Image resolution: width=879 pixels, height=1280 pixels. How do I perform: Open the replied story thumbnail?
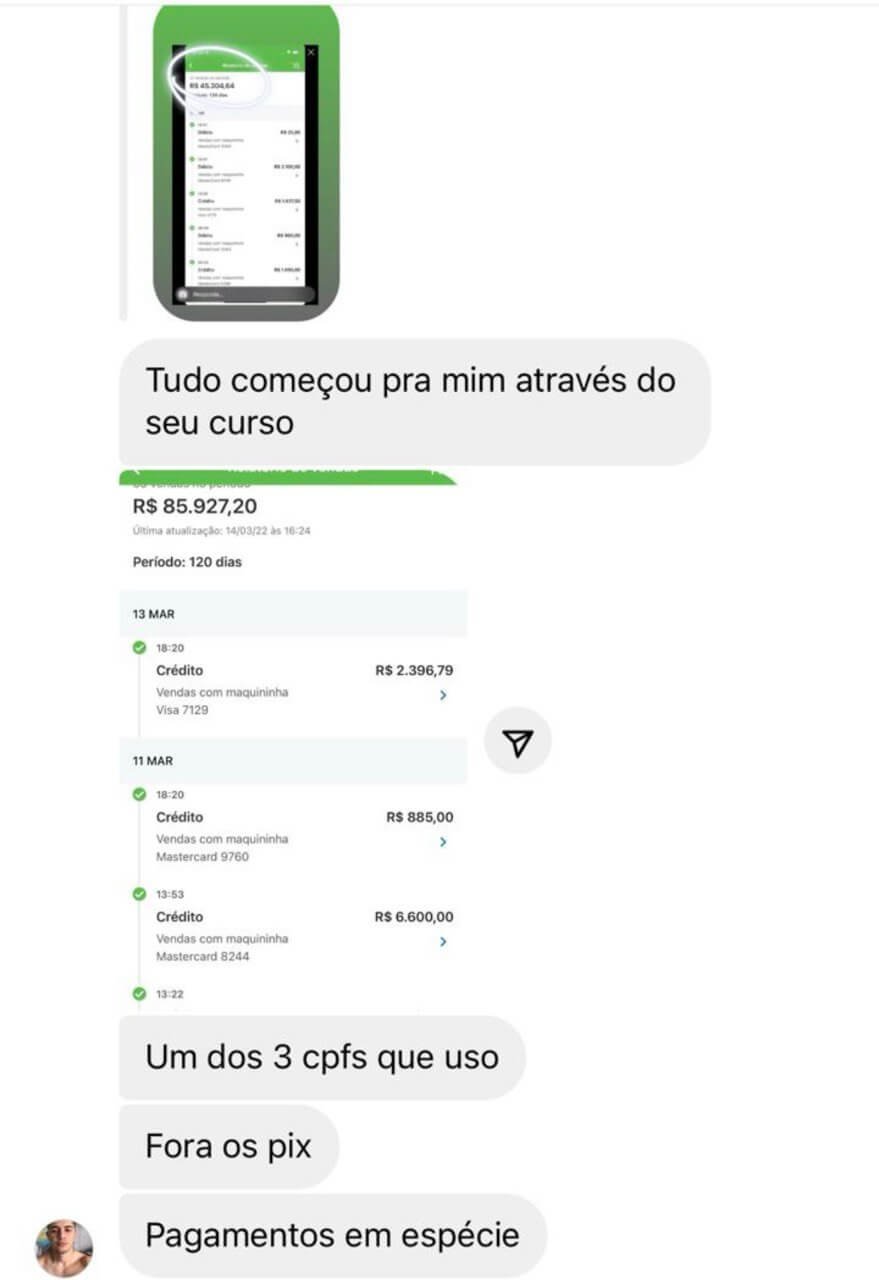pyautogui.click(x=246, y=163)
